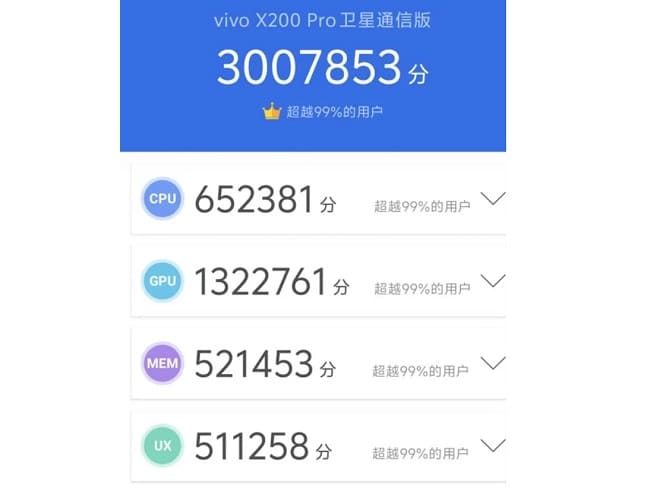The image size is (650, 488).
Task: Expand the UX score details
Action: point(493,445)
